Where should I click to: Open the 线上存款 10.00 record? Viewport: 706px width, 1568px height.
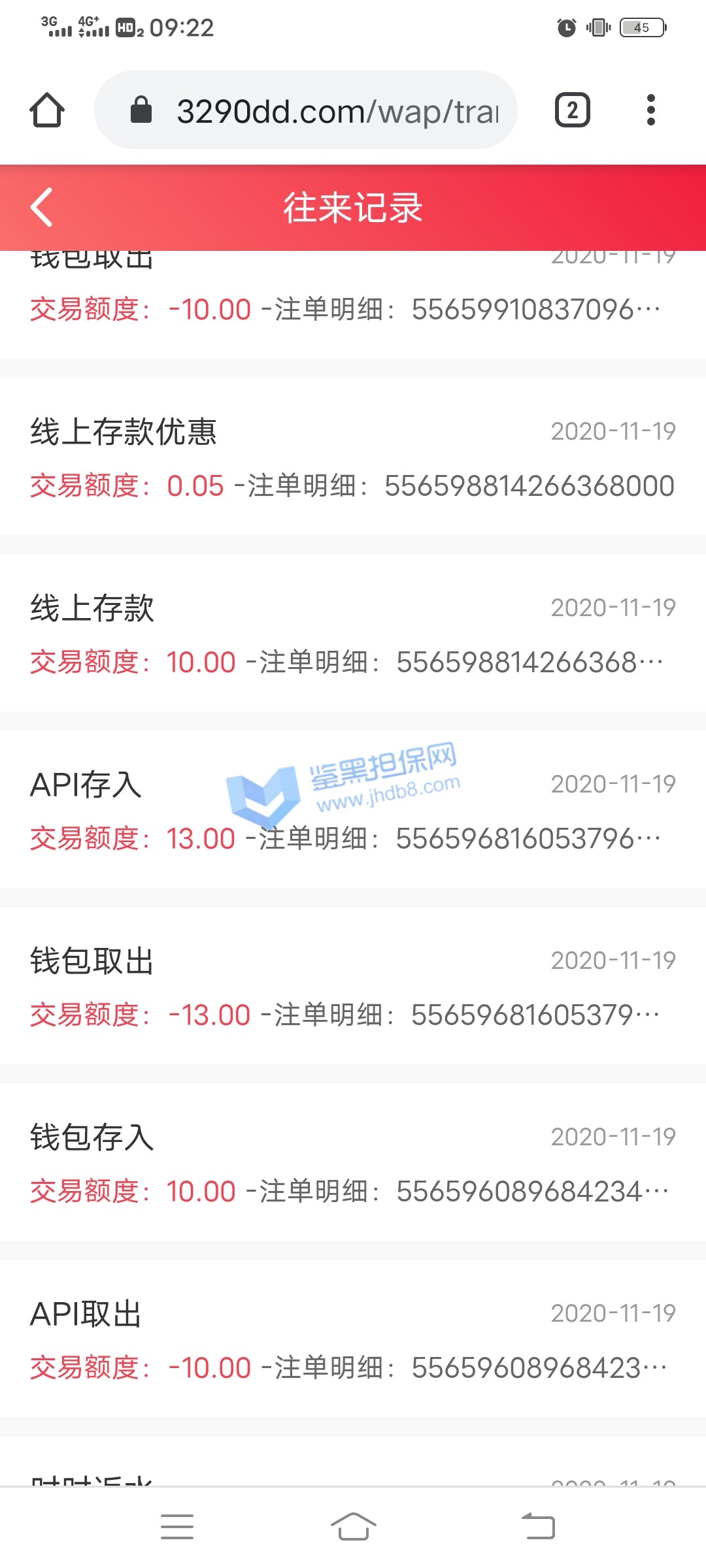(353, 634)
